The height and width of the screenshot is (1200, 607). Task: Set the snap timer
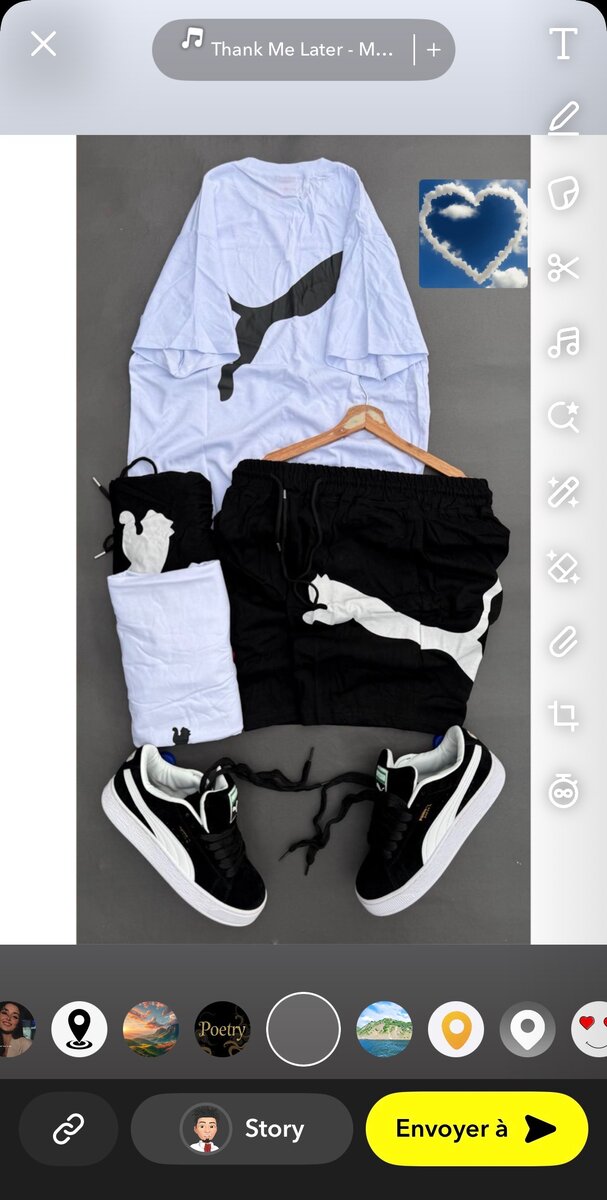click(563, 791)
